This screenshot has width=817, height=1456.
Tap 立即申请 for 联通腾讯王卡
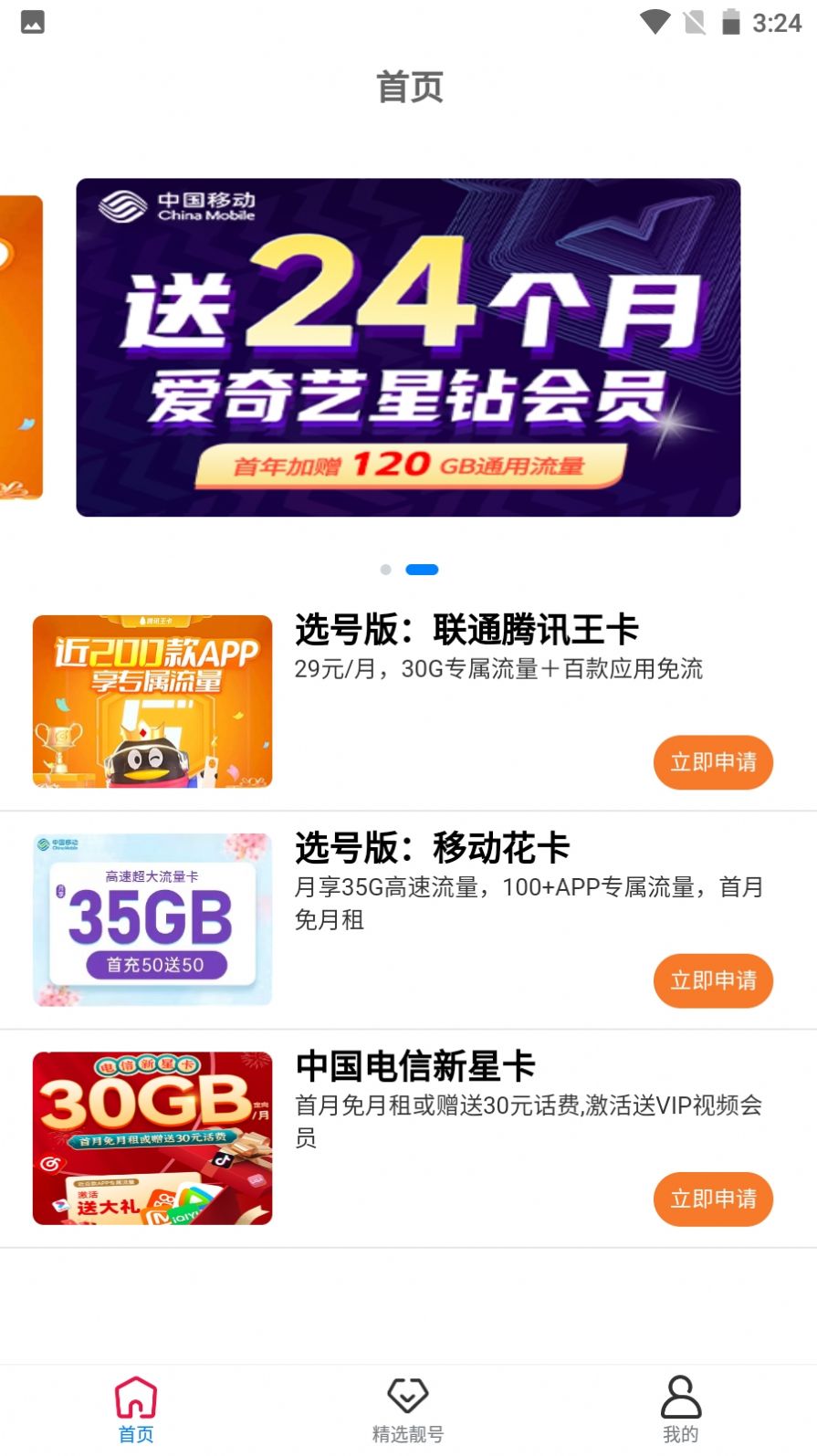(713, 762)
